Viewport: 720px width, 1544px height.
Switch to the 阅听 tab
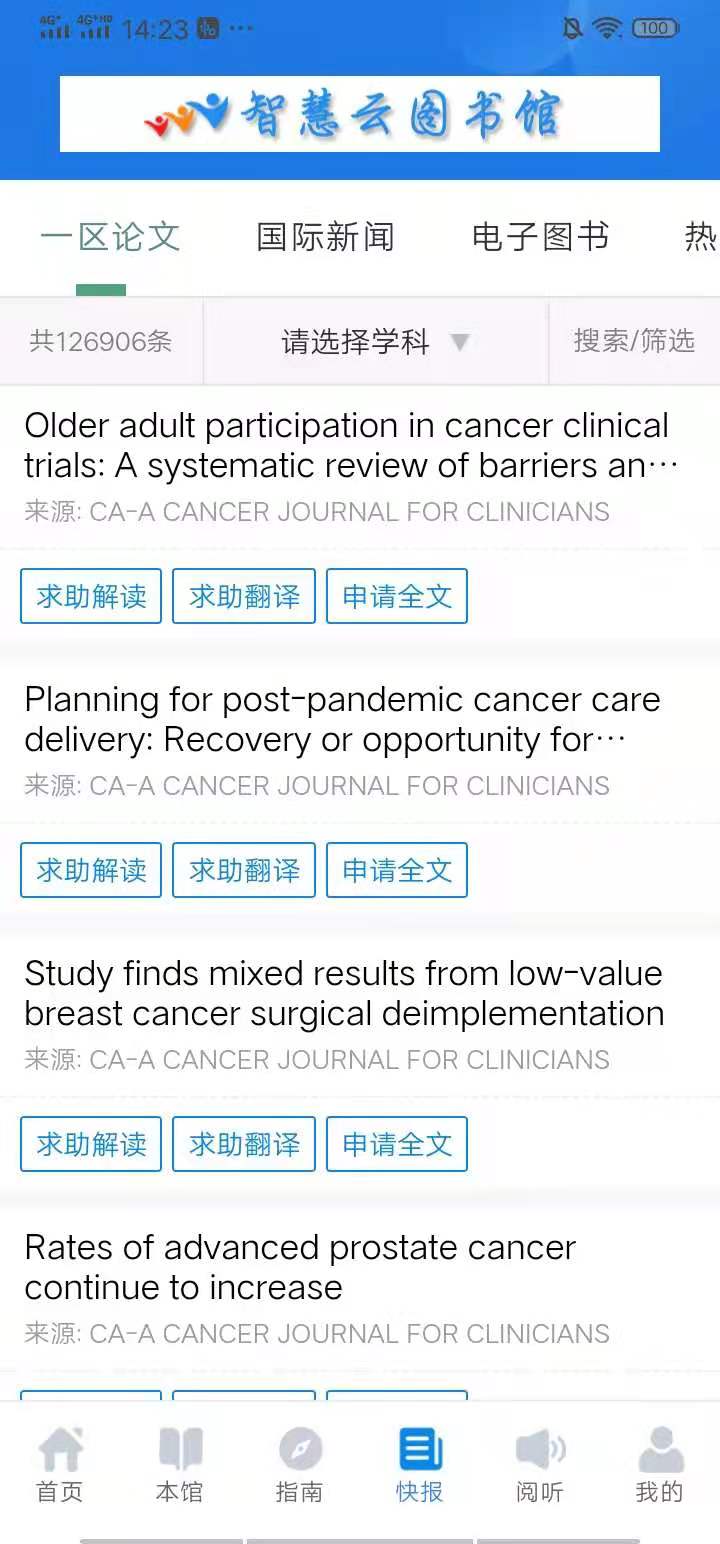540,1465
